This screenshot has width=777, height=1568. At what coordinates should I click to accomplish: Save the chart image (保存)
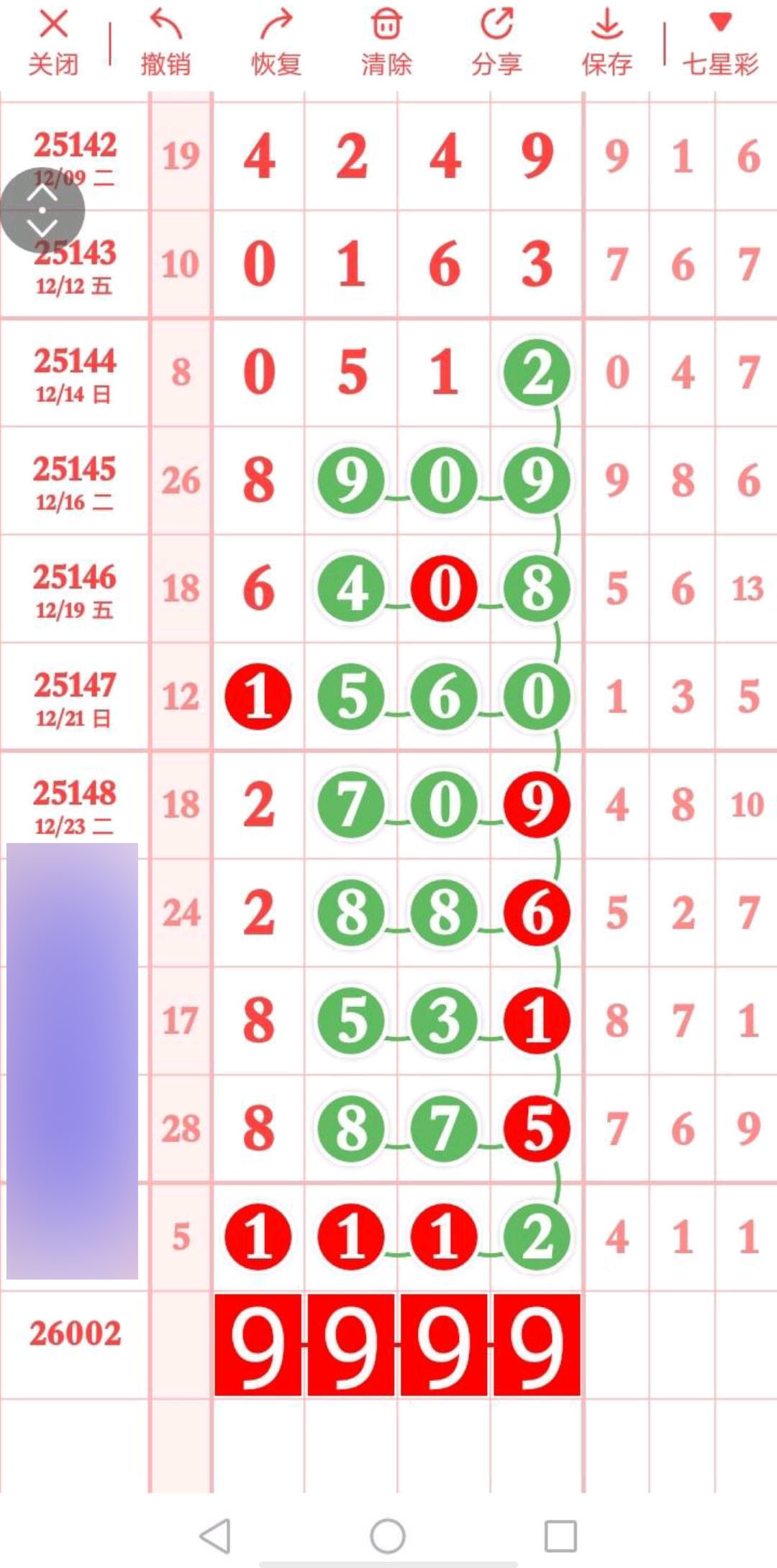(x=607, y=43)
